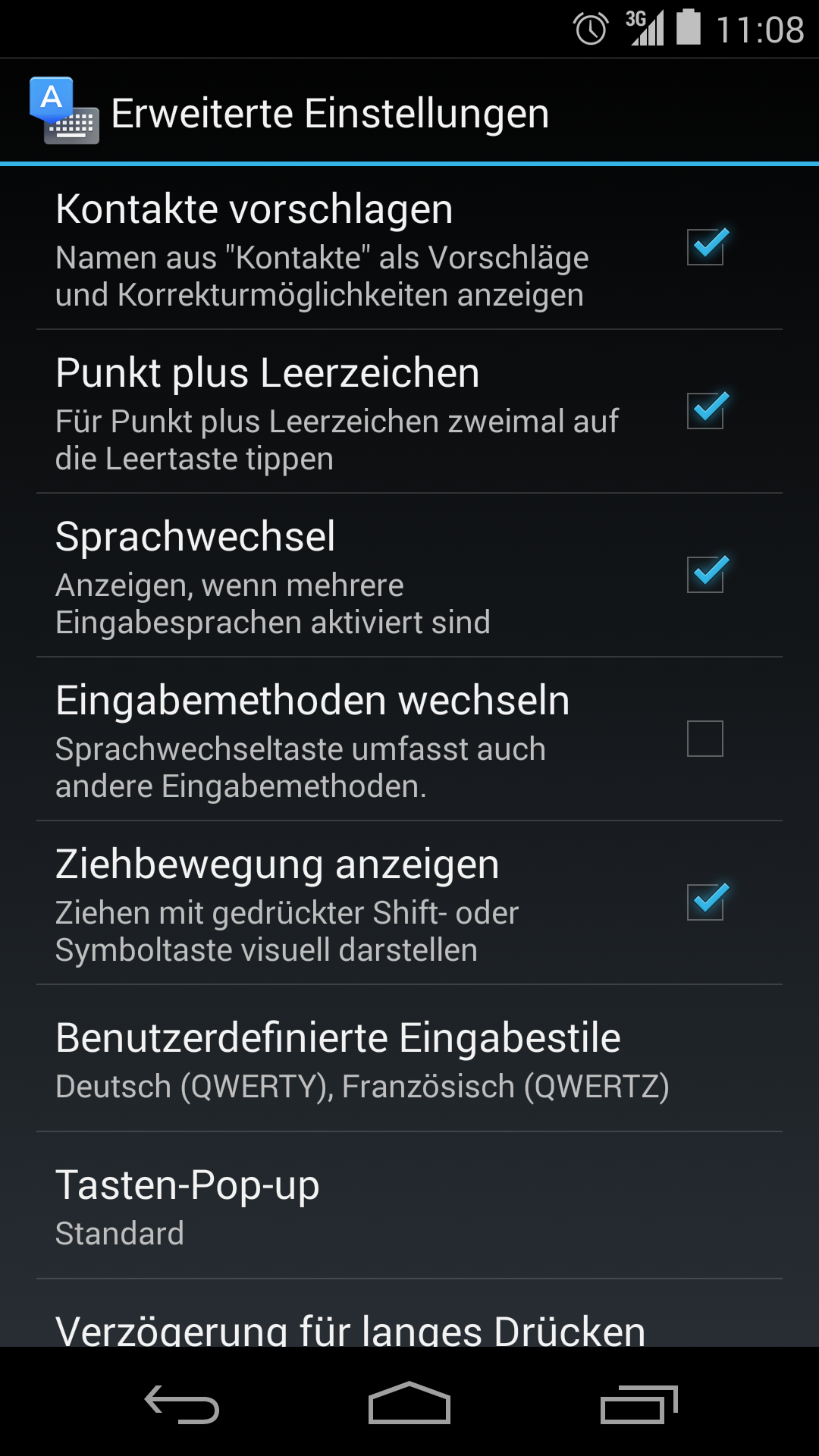Viewport: 819px width, 1456px height.
Task: Open the Tasten-Pop-up setting
Action: (409, 1207)
